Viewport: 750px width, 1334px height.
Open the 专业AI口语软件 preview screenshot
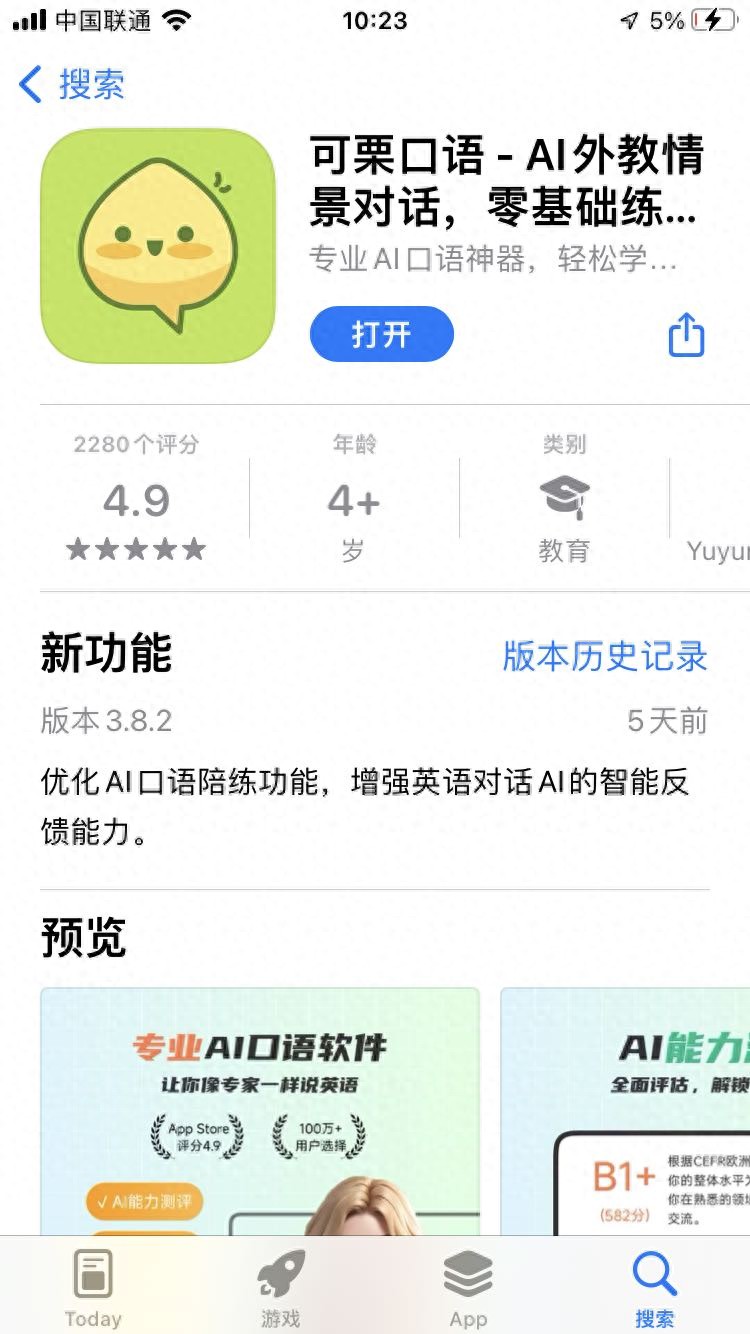(x=260, y=1112)
